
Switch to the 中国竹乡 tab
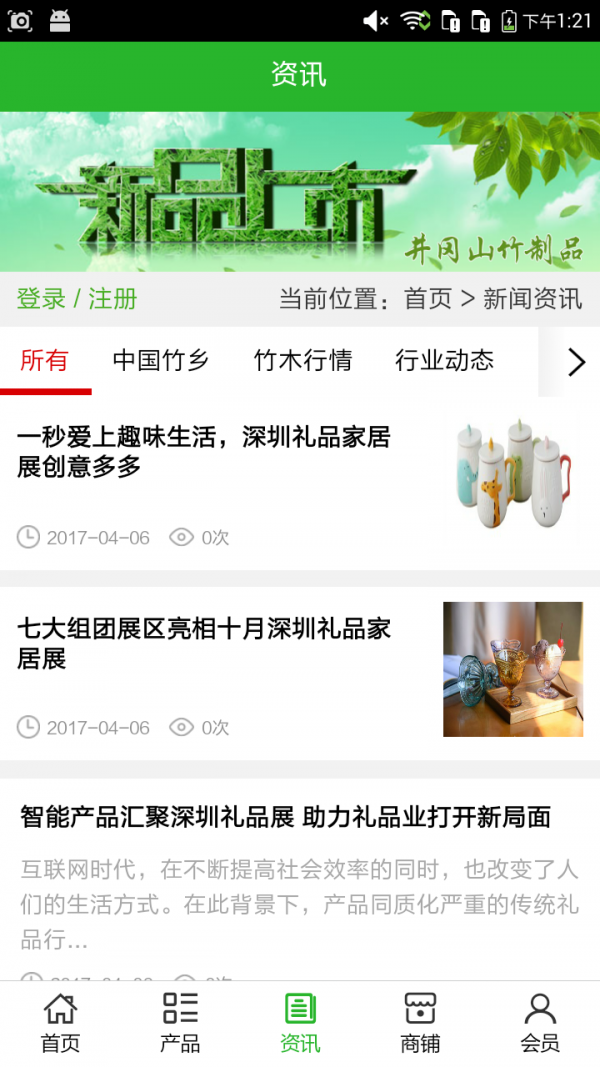pyautogui.click(x=161, y=361)
